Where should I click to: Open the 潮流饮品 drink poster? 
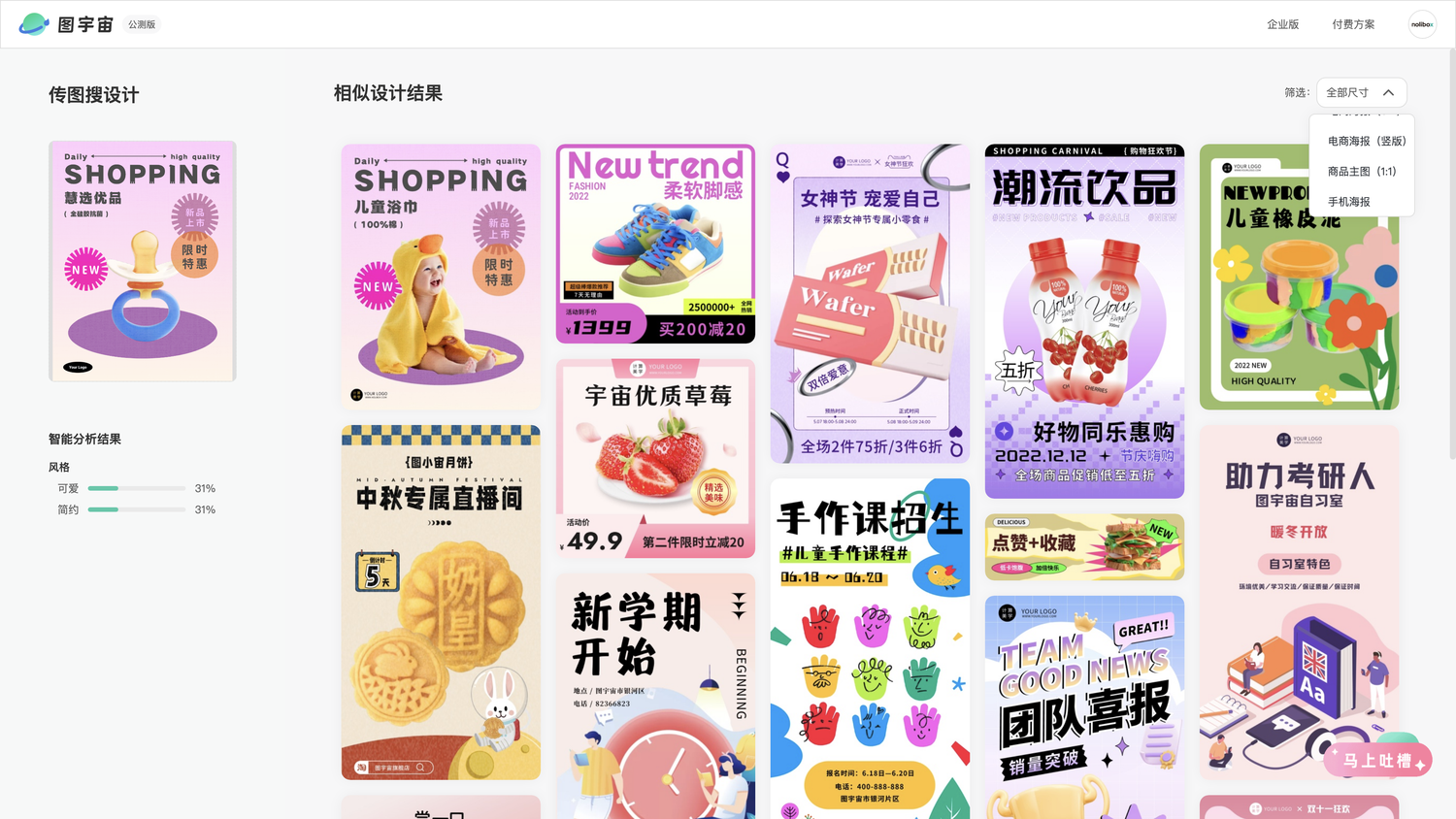tap(1084, 320)
